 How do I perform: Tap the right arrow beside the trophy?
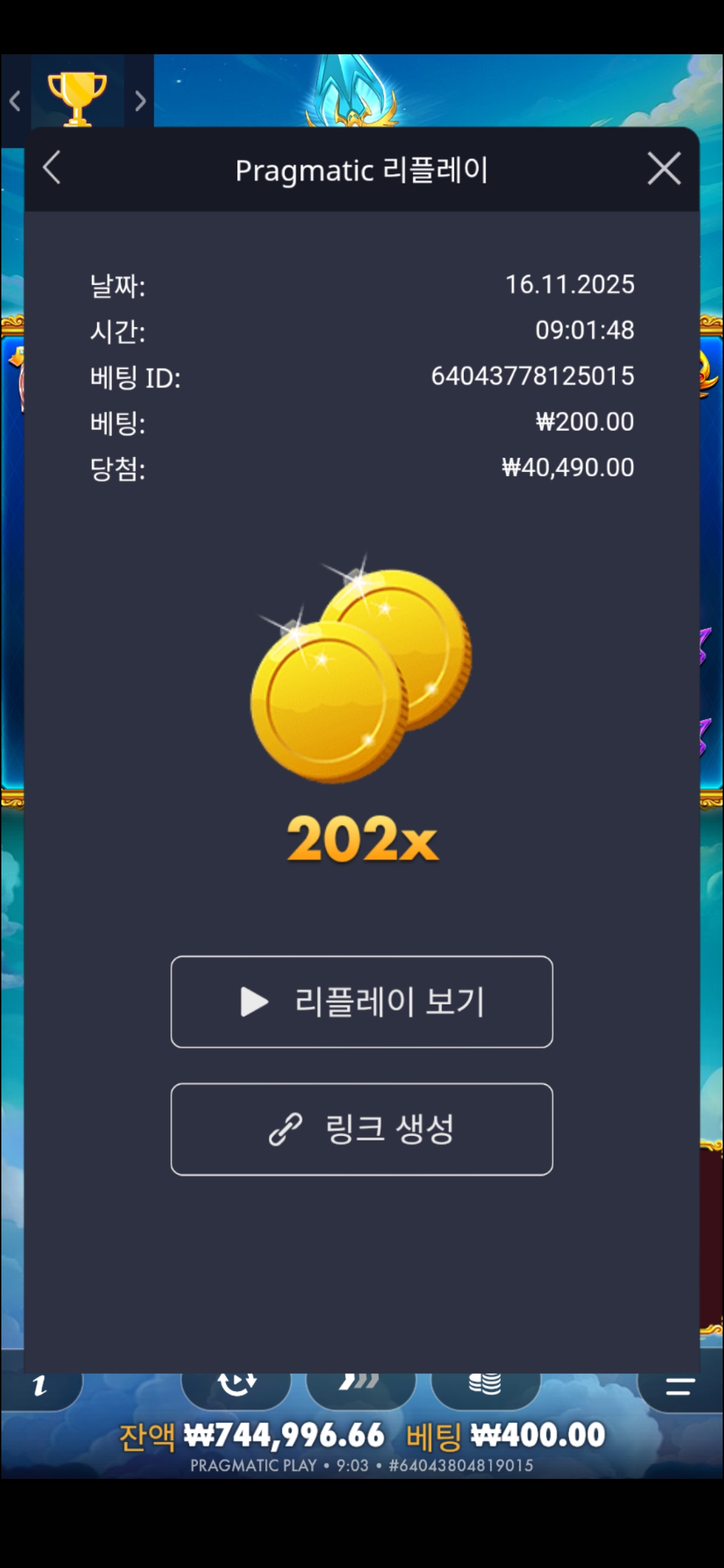coord(139,101)
